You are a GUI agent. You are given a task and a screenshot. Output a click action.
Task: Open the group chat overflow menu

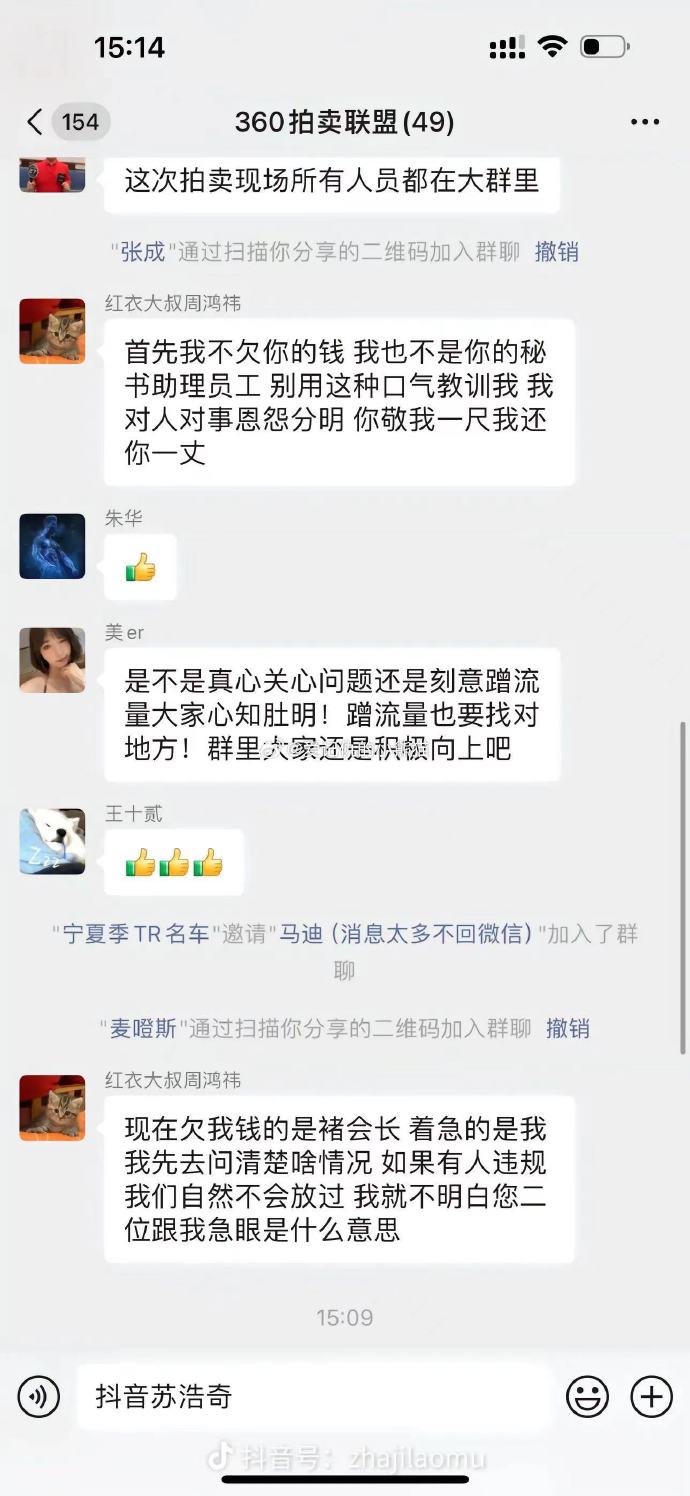pyautogui.click(x=645, y=122)
